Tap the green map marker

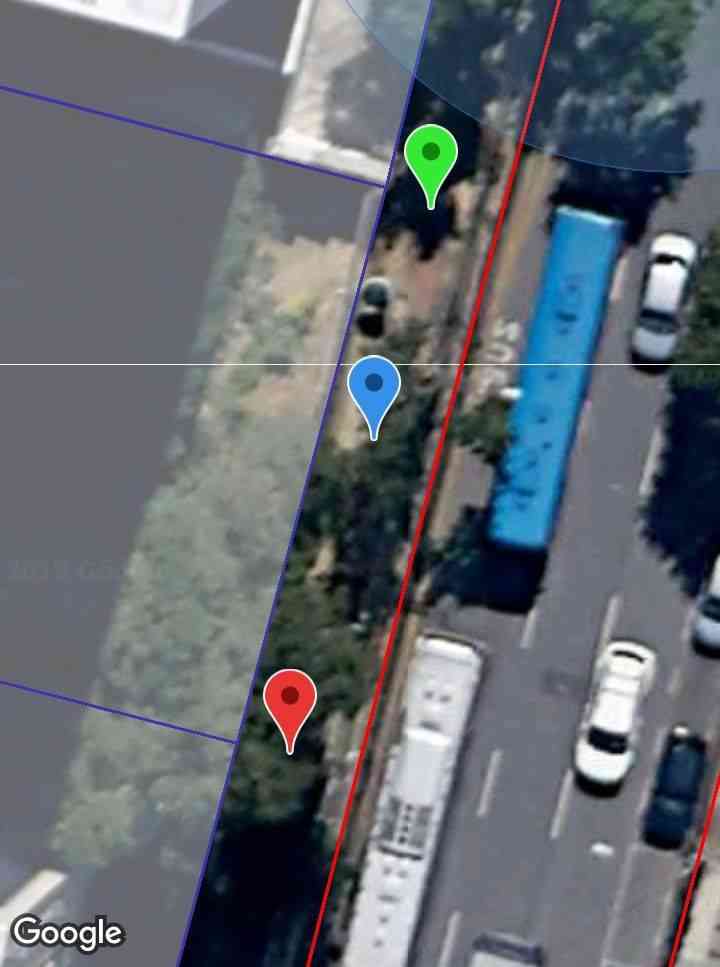431,158
